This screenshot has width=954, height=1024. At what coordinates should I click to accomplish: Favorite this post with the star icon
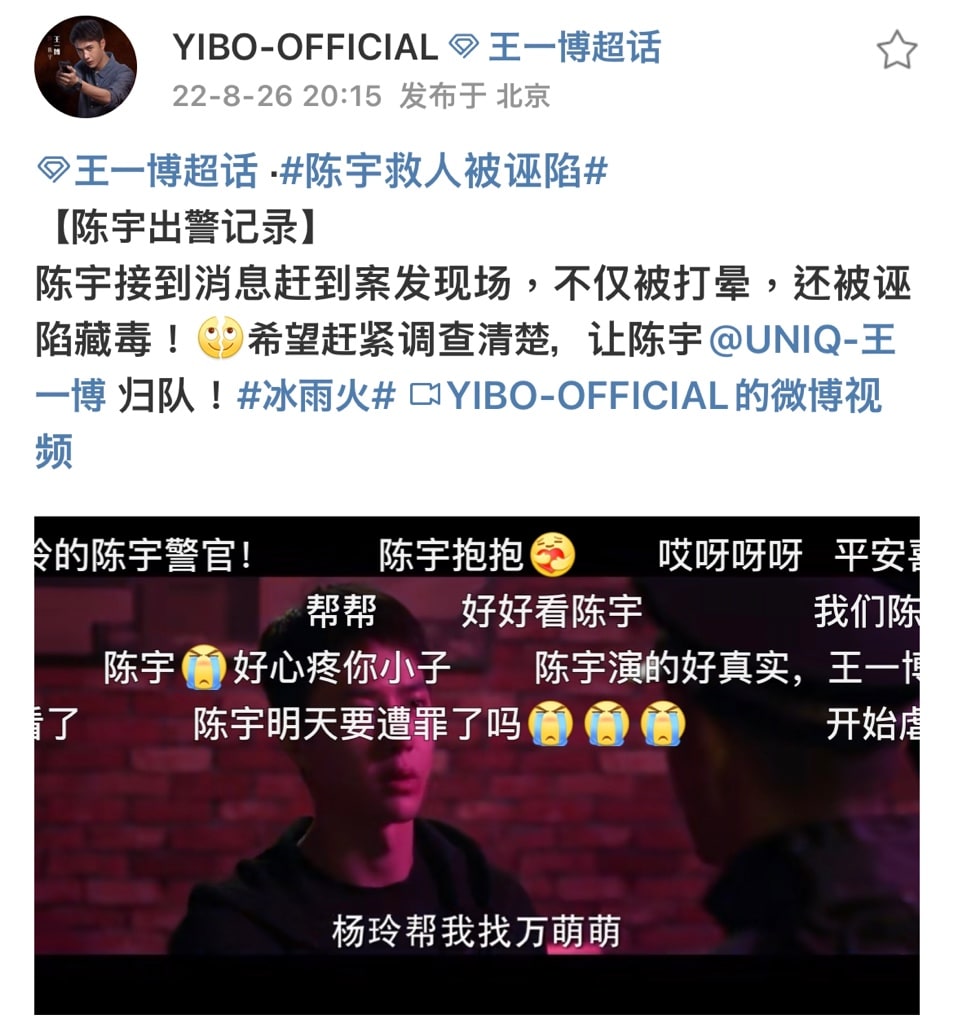896,50
